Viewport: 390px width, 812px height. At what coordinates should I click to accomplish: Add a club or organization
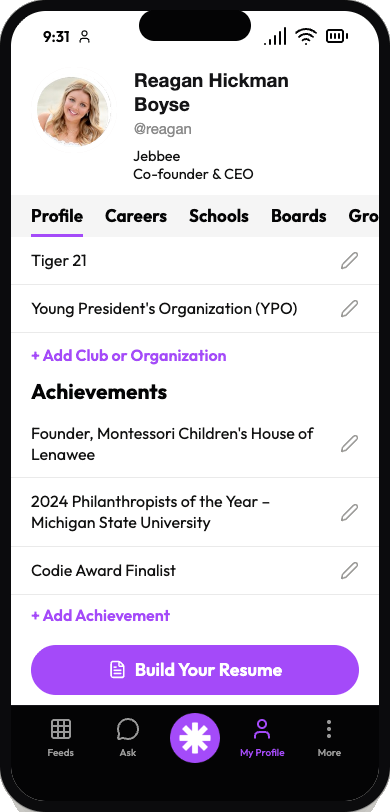point(128,356)
